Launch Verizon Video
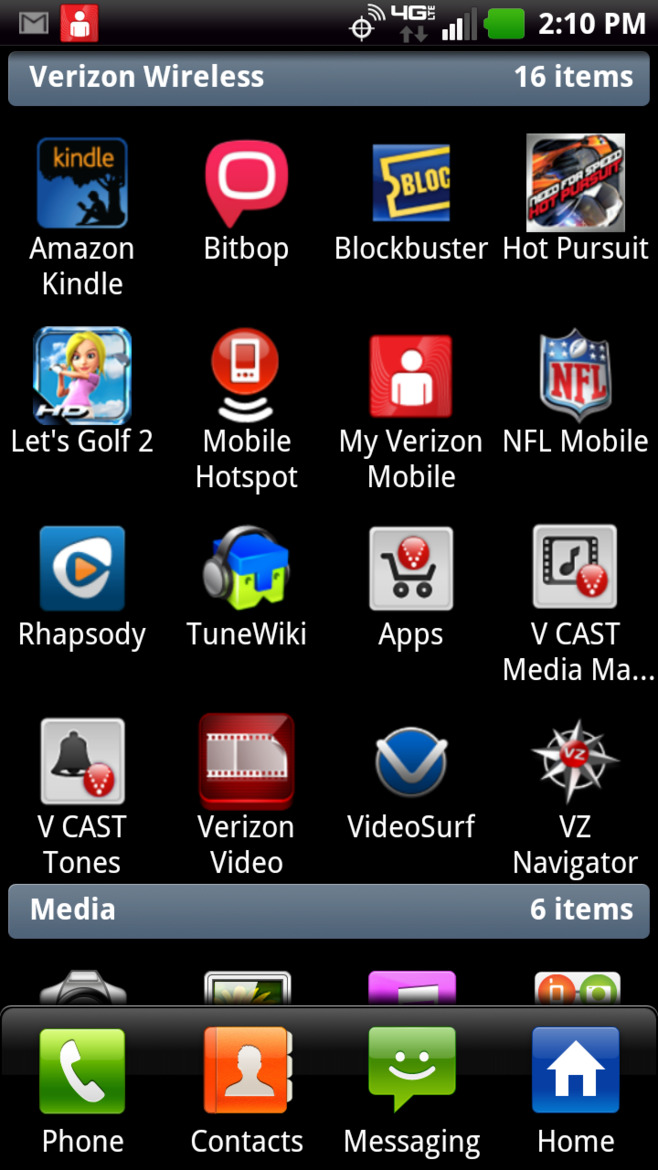This screenshot has height=1170, width=658. (x=246, y=761)
